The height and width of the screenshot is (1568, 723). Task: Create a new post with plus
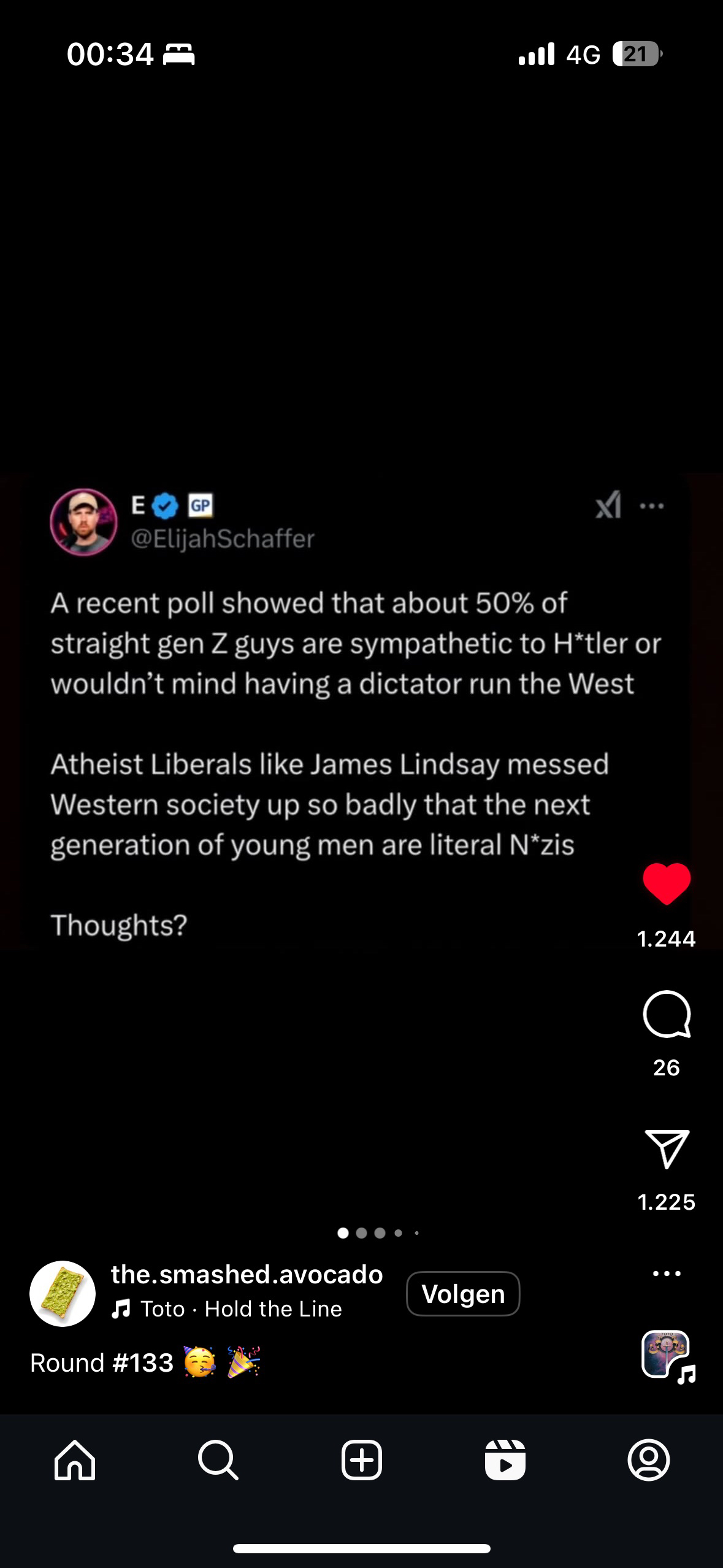coord(362,1460)
